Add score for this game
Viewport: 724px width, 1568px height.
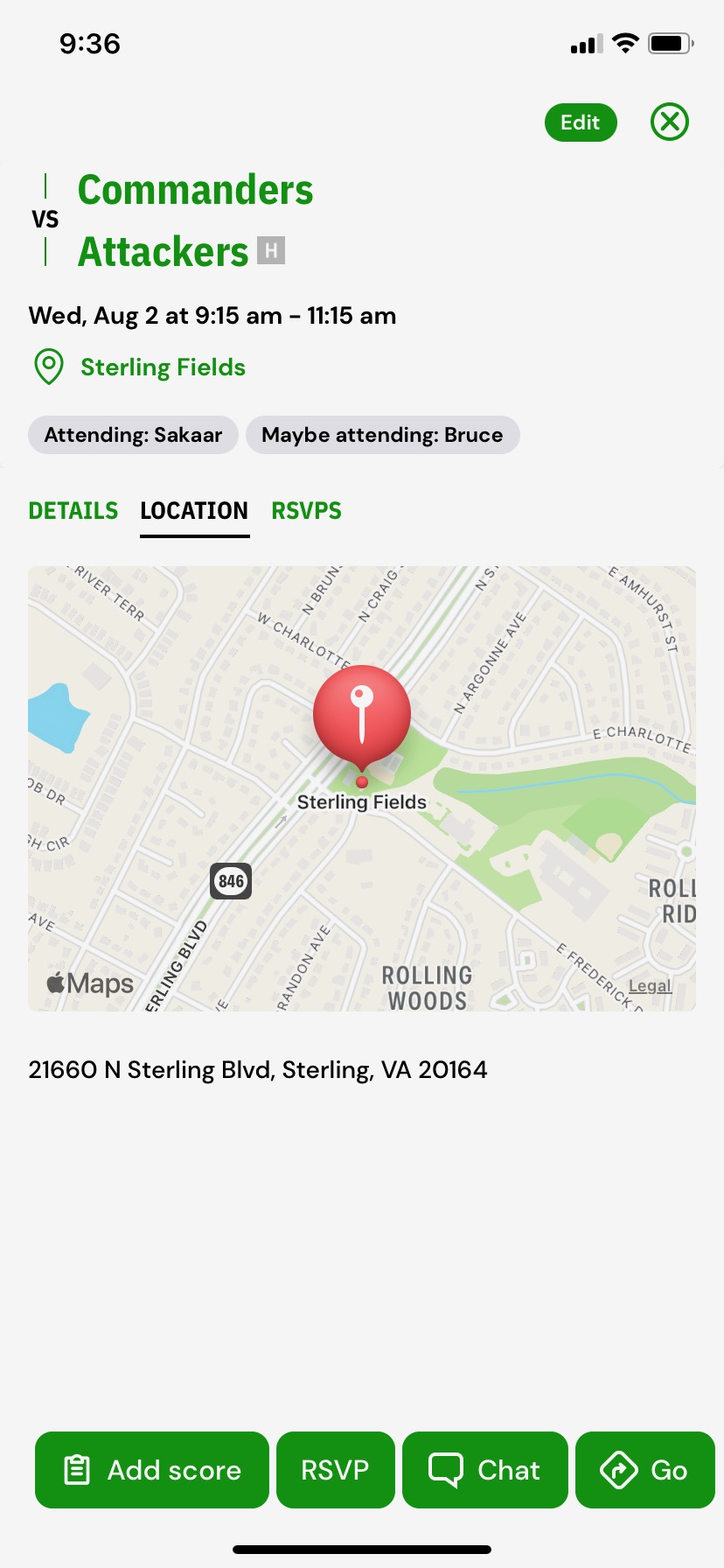point(152,1470)
